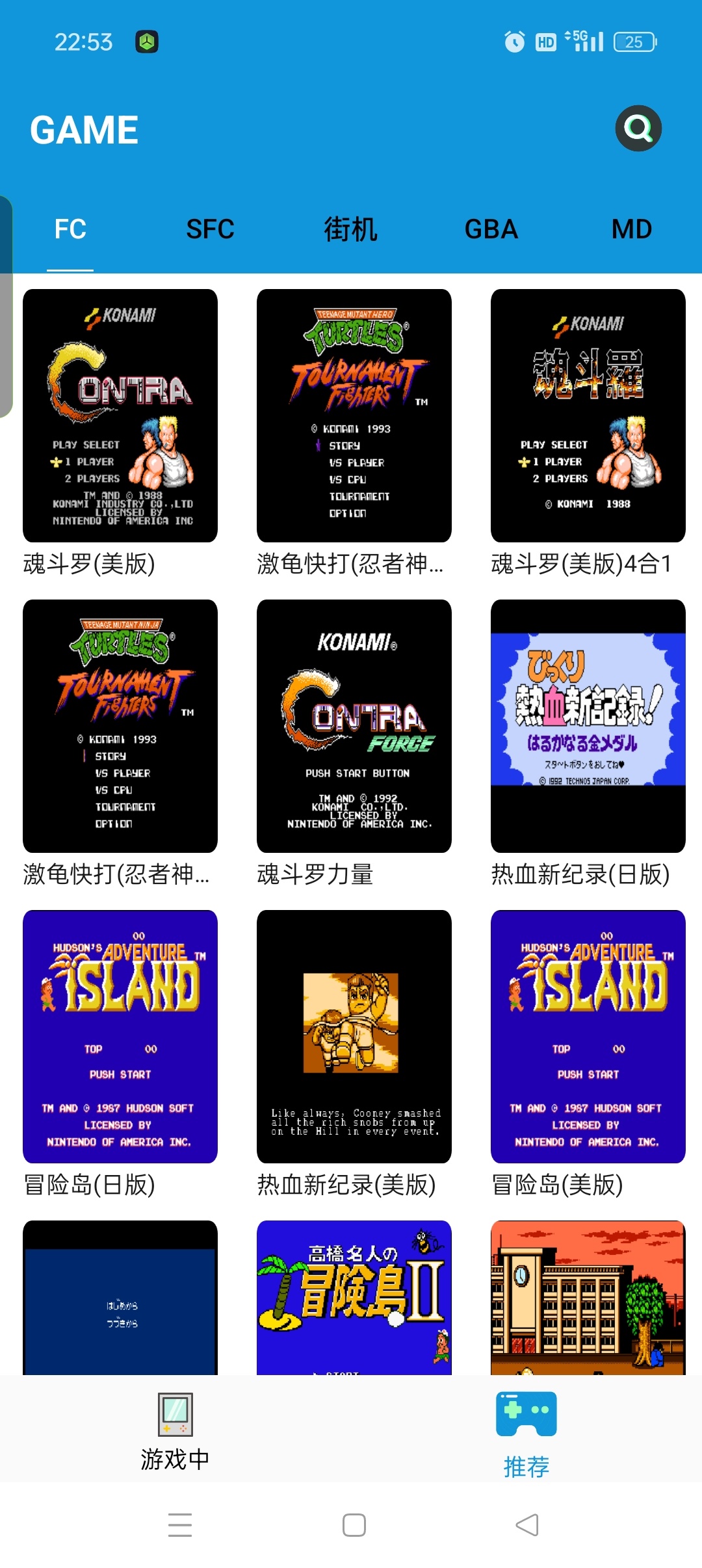Open the magnifier to search for games
This screenshot has width=702, height=1568.
pos(638,128)
